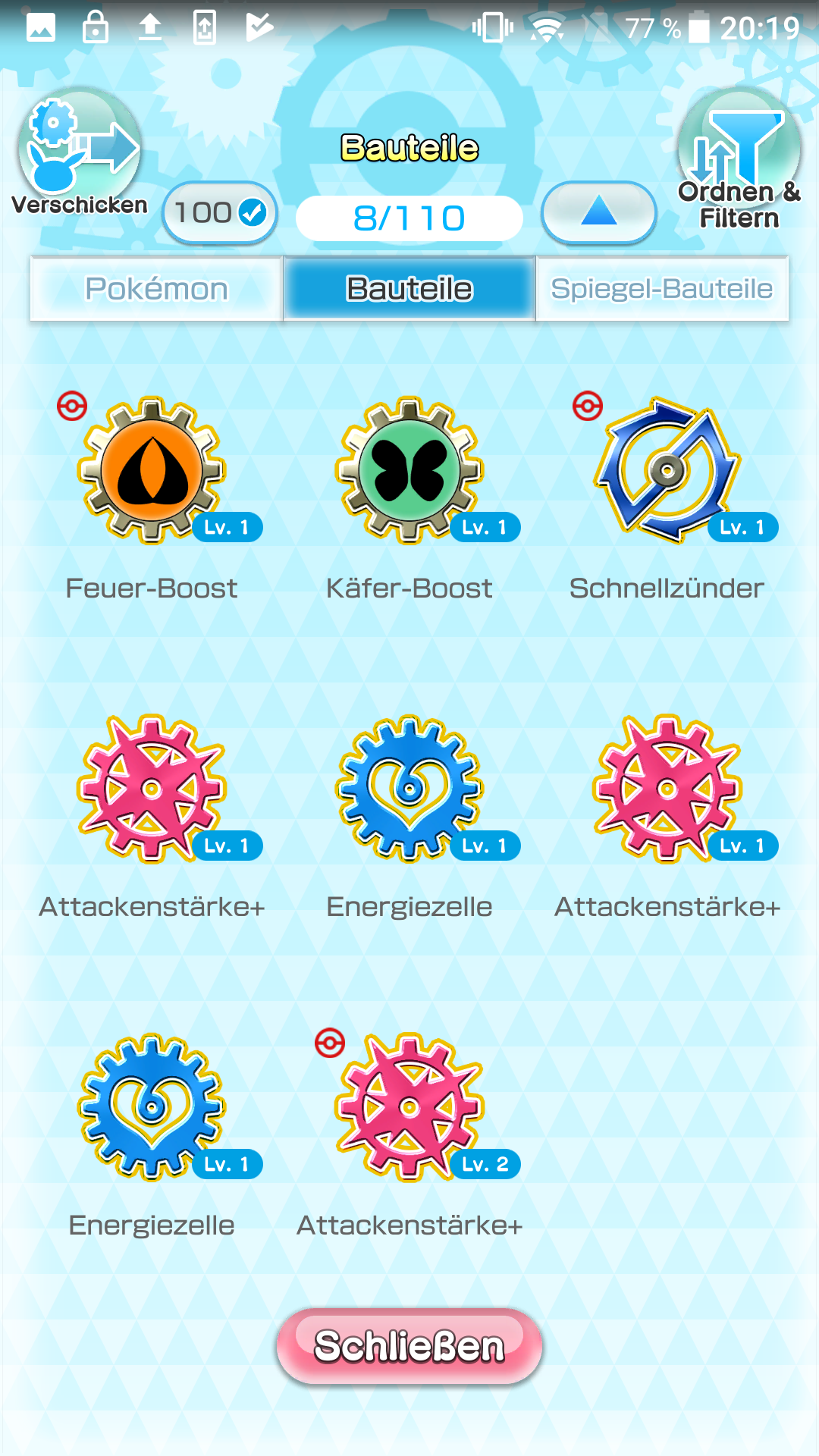Select the Bauteile tab

pyautogui.click(x=409, y=289)
